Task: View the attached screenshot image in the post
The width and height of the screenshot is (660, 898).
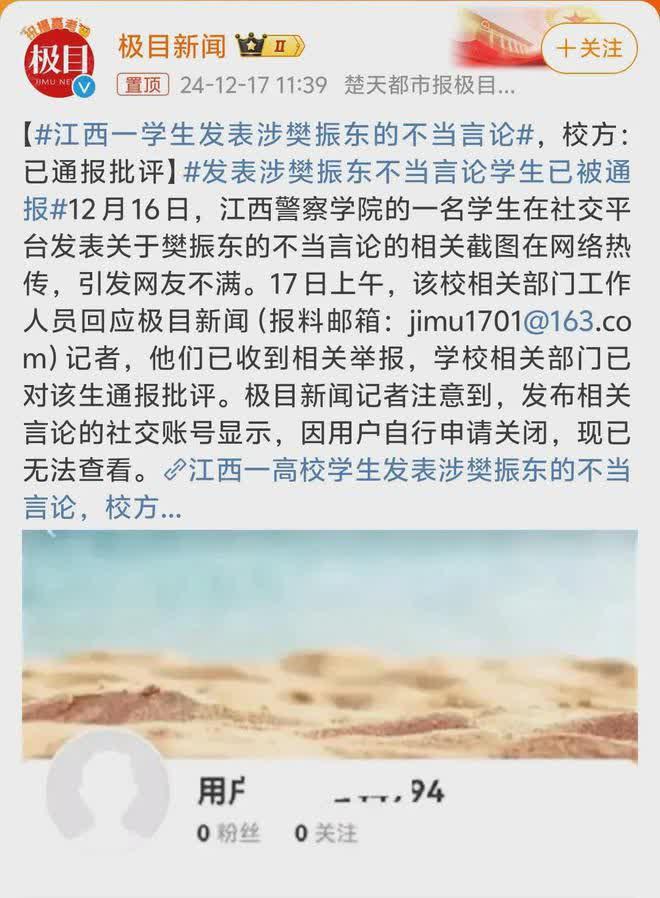Action: (330, 700)
